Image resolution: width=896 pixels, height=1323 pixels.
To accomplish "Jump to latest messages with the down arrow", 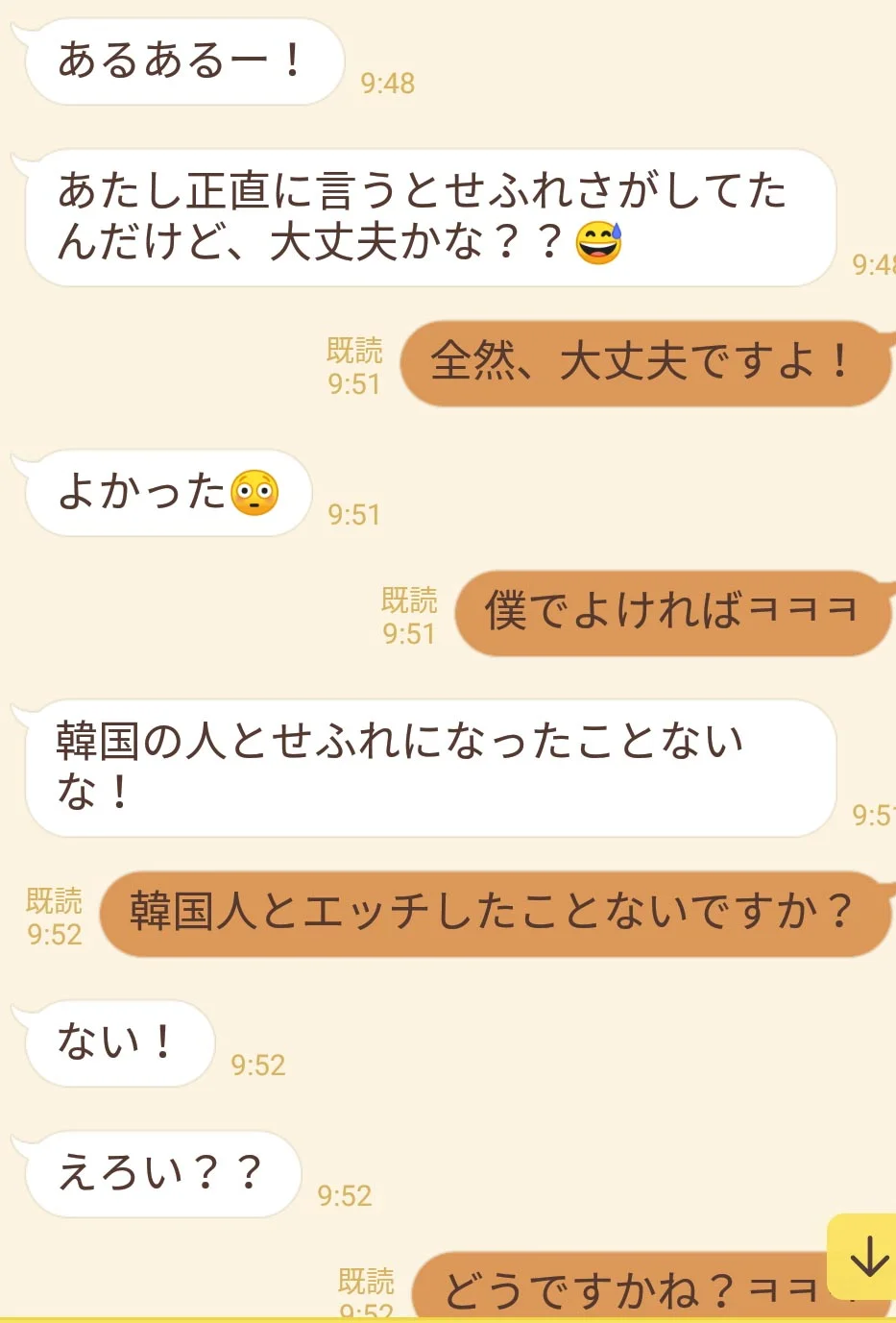I will point(866,1257).
